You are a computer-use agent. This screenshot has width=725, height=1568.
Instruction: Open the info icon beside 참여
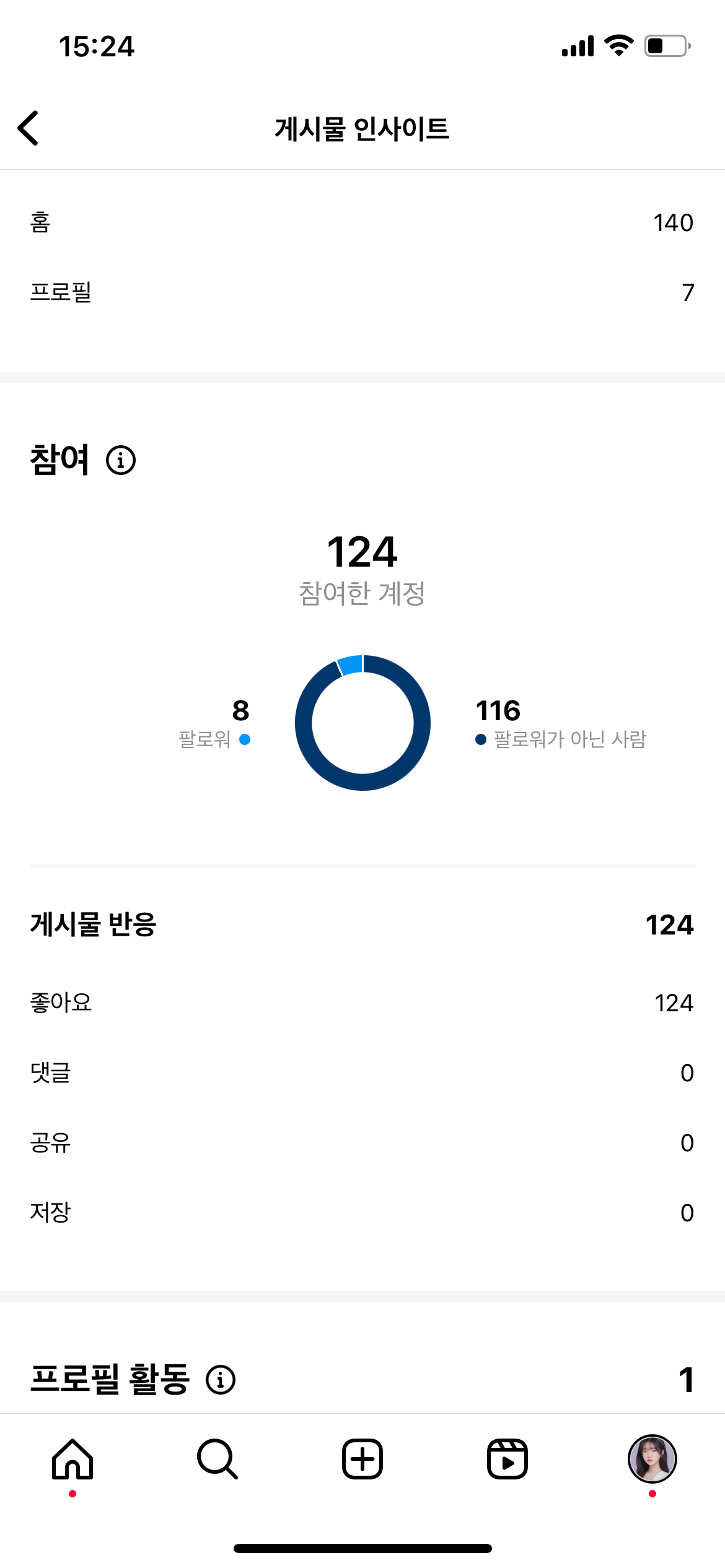click(x=121, y=460)
